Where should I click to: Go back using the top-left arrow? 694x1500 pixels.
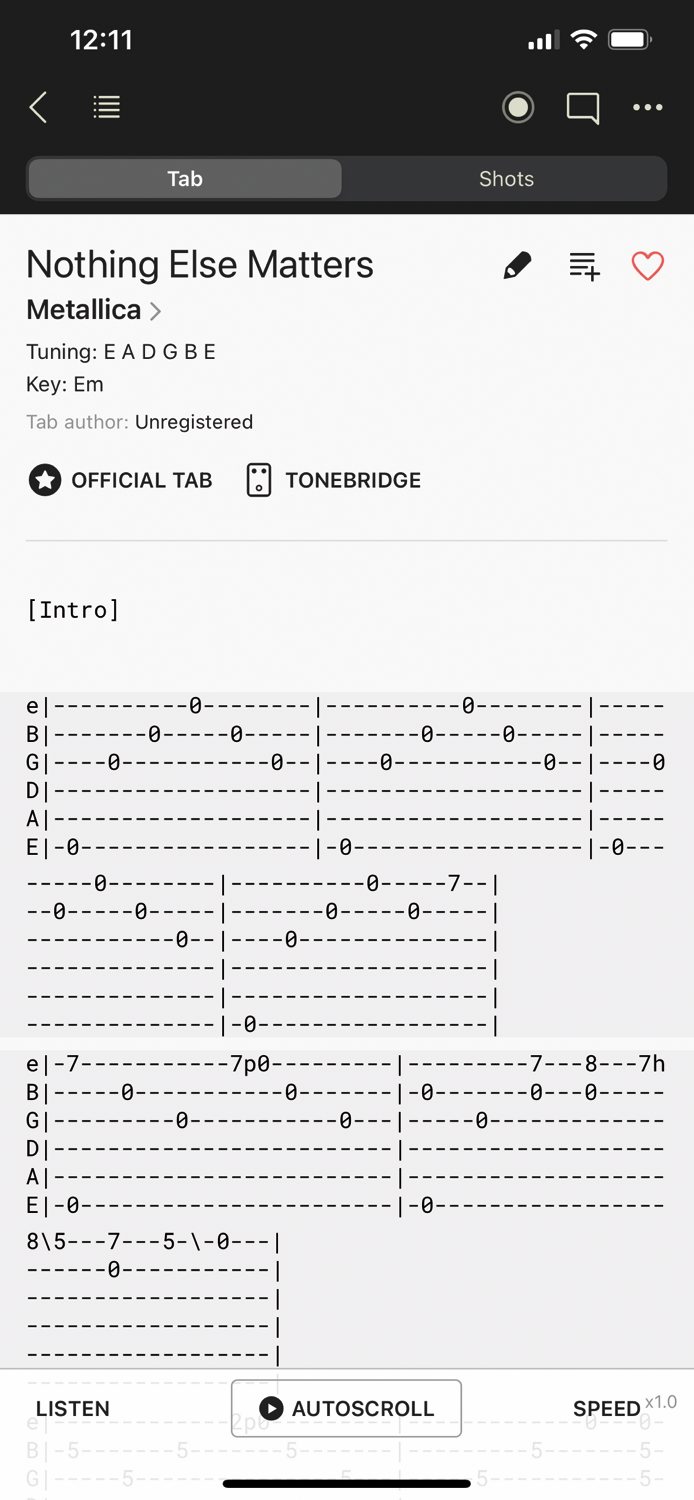[x=38, y=107]
